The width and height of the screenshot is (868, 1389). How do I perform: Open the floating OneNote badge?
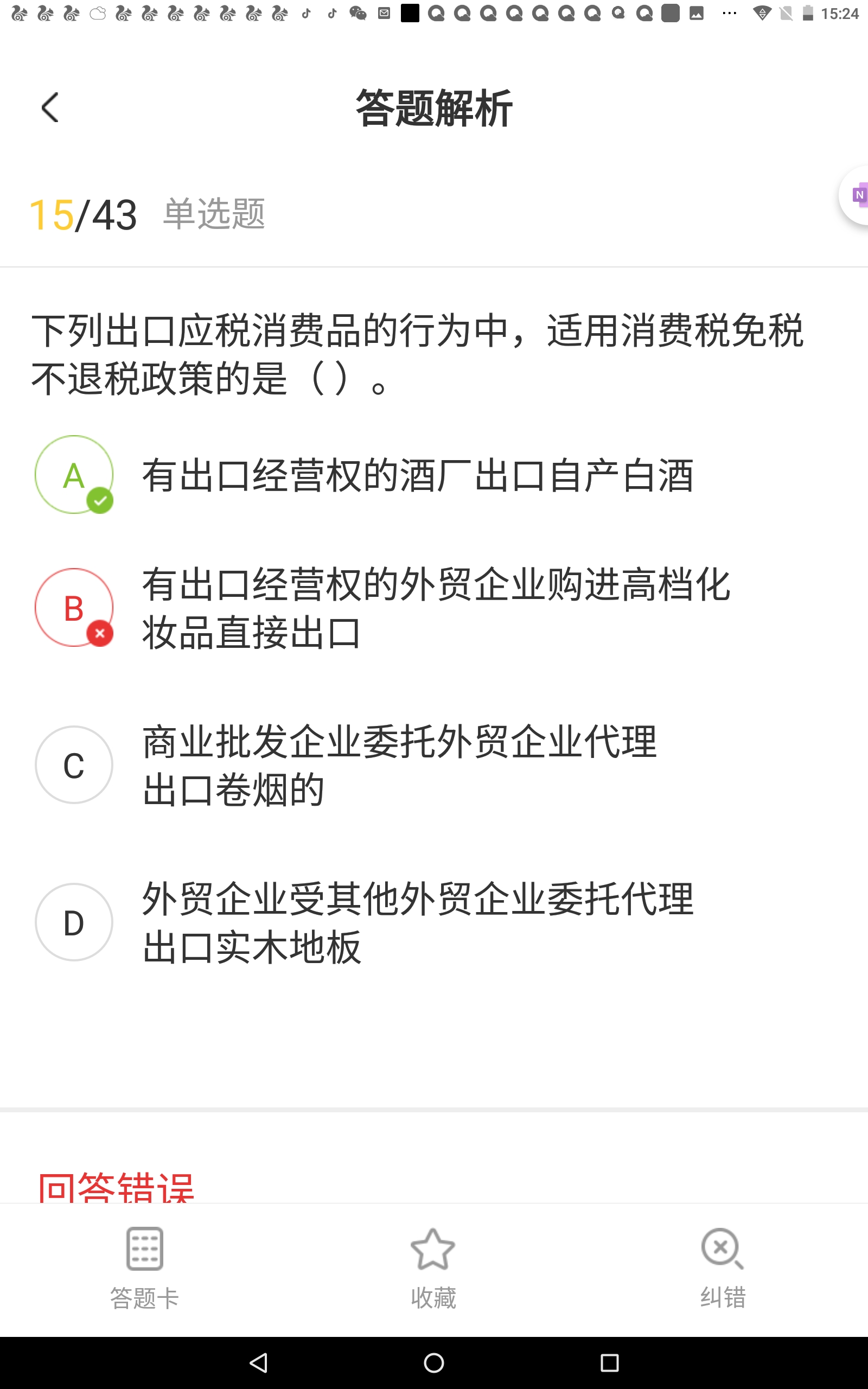(x=856, y=196)
